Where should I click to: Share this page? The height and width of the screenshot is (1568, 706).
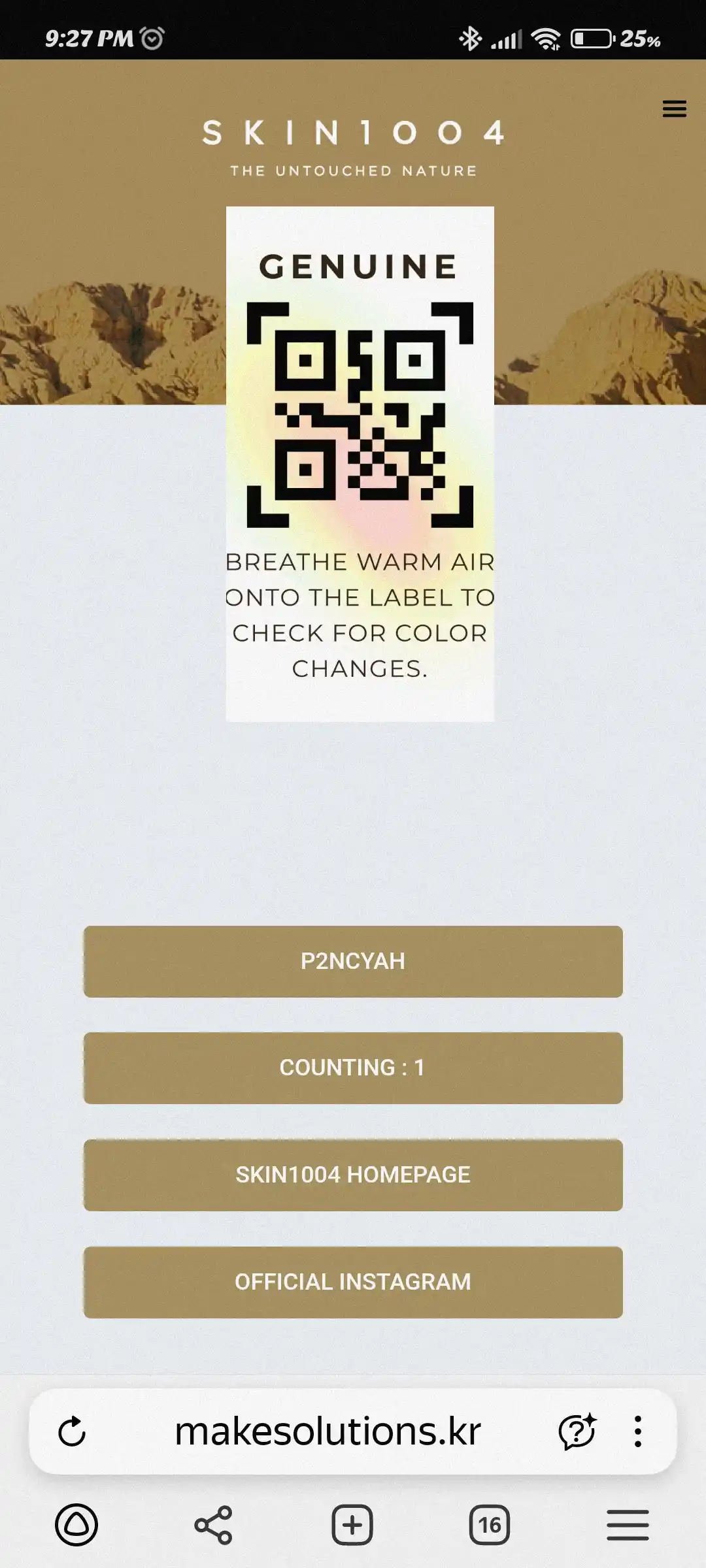point(214,1525)
